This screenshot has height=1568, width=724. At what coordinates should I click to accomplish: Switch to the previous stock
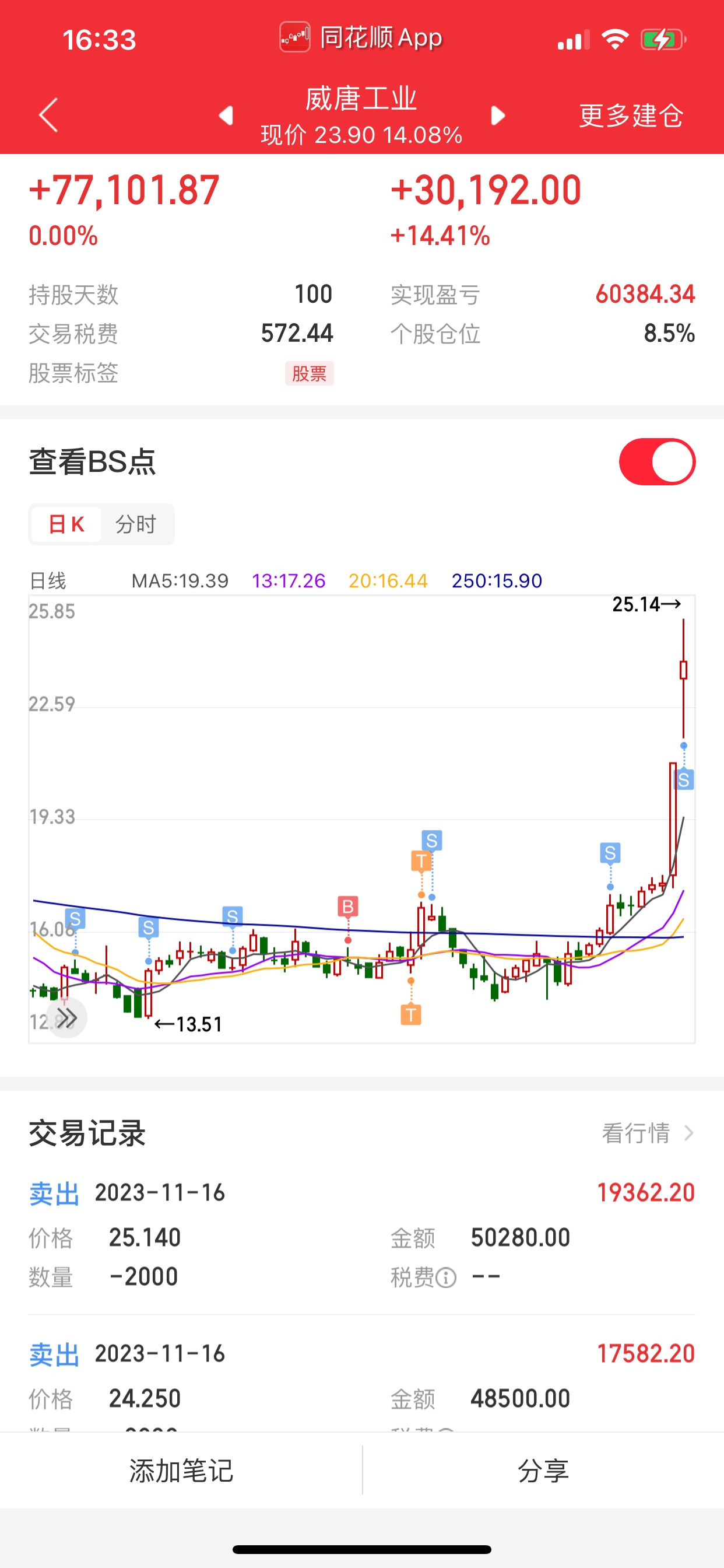click(x=226, y=115)
